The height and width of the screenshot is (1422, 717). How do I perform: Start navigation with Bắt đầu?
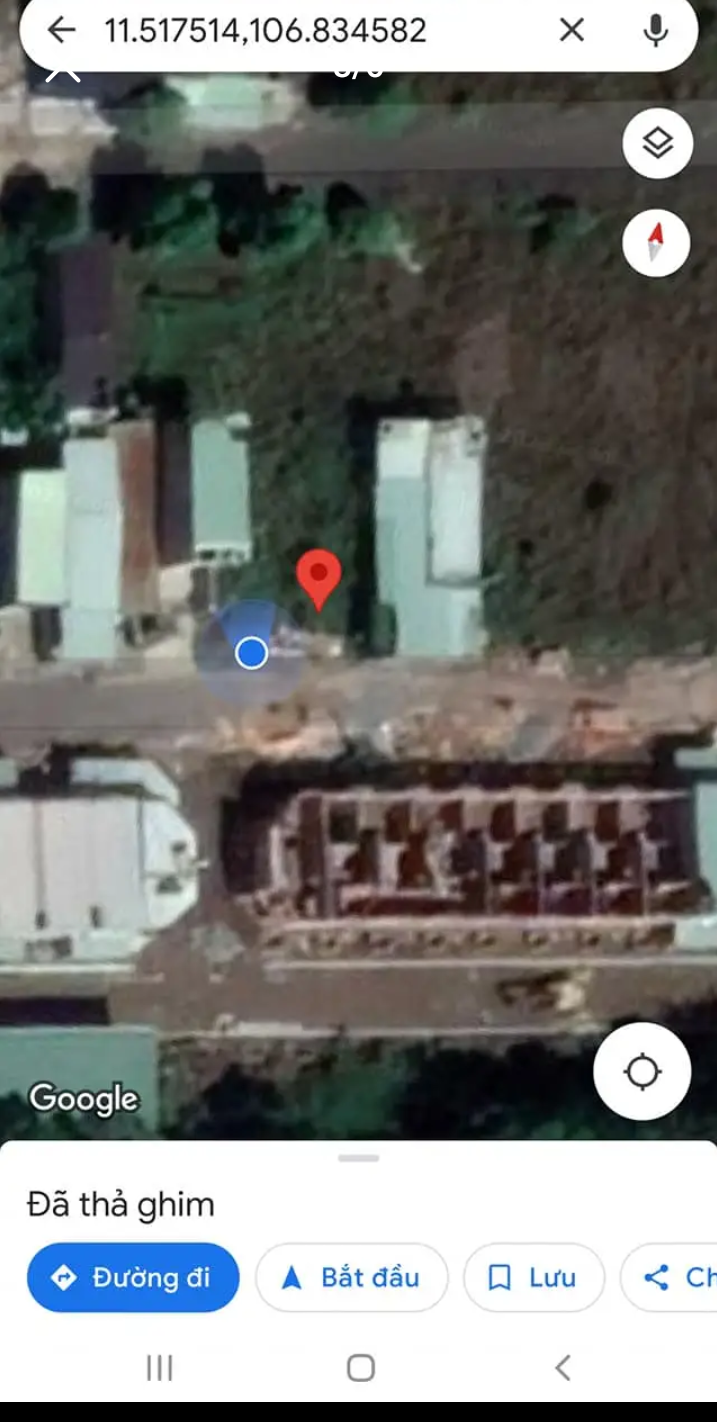(352, 1277)
